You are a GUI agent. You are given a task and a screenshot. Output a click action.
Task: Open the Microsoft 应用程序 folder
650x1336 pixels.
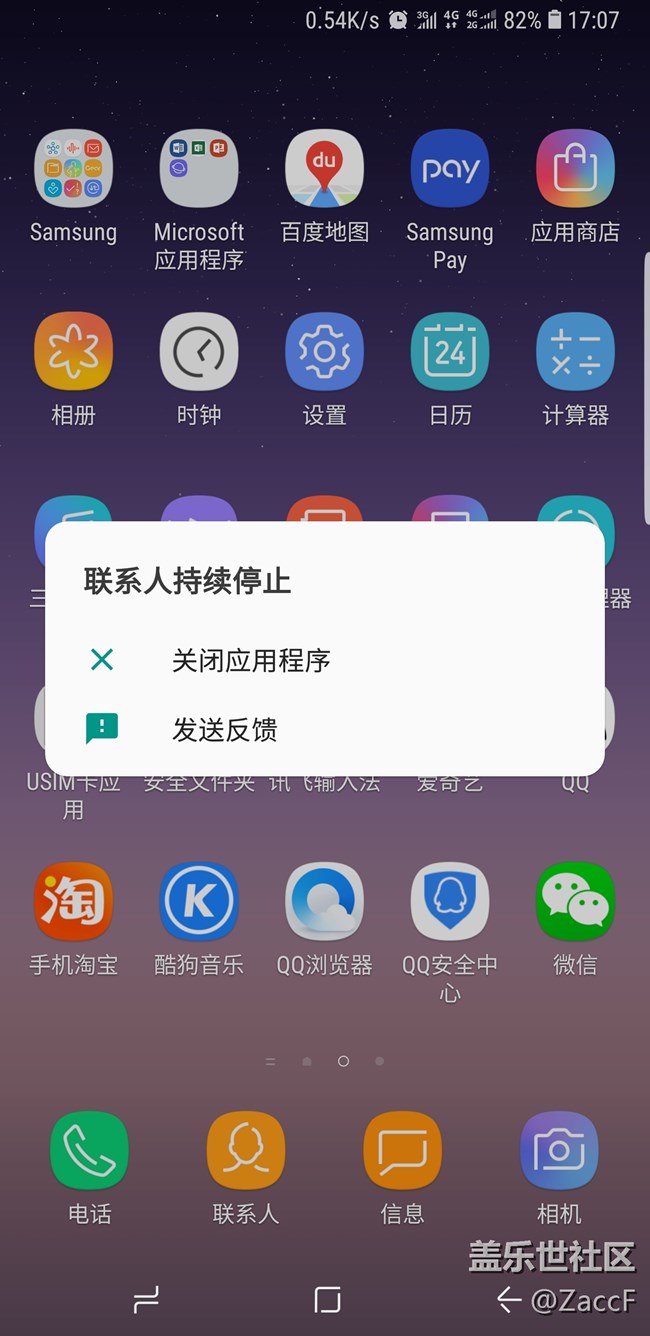click(199, 169)
